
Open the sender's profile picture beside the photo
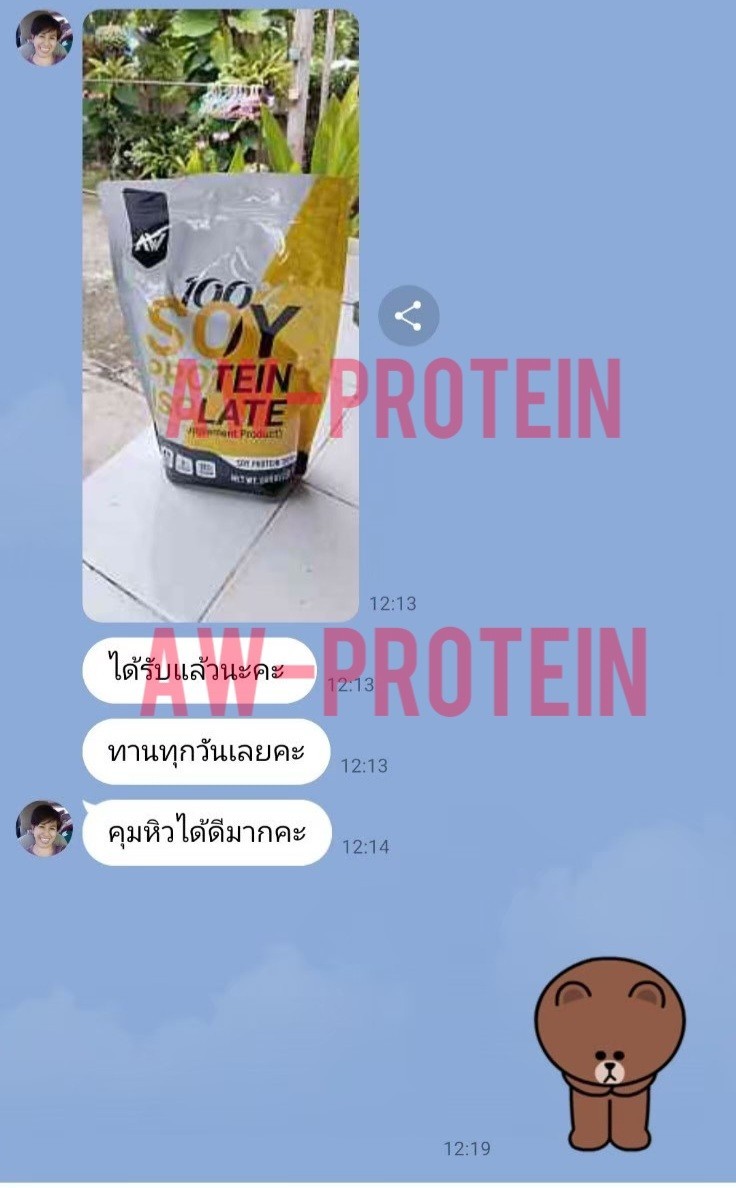tap(44, 37)
